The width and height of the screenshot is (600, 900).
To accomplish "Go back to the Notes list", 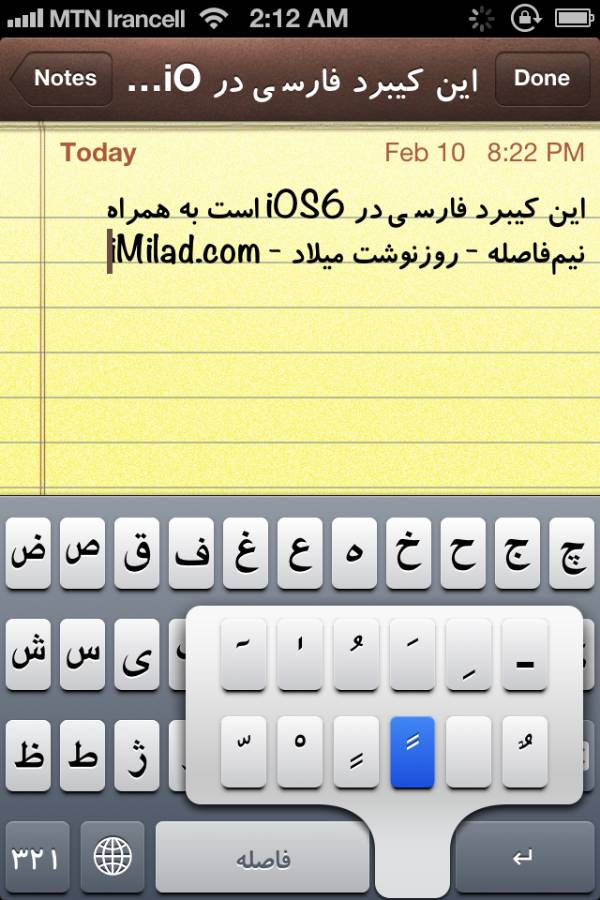I will [x=60, y=79].
